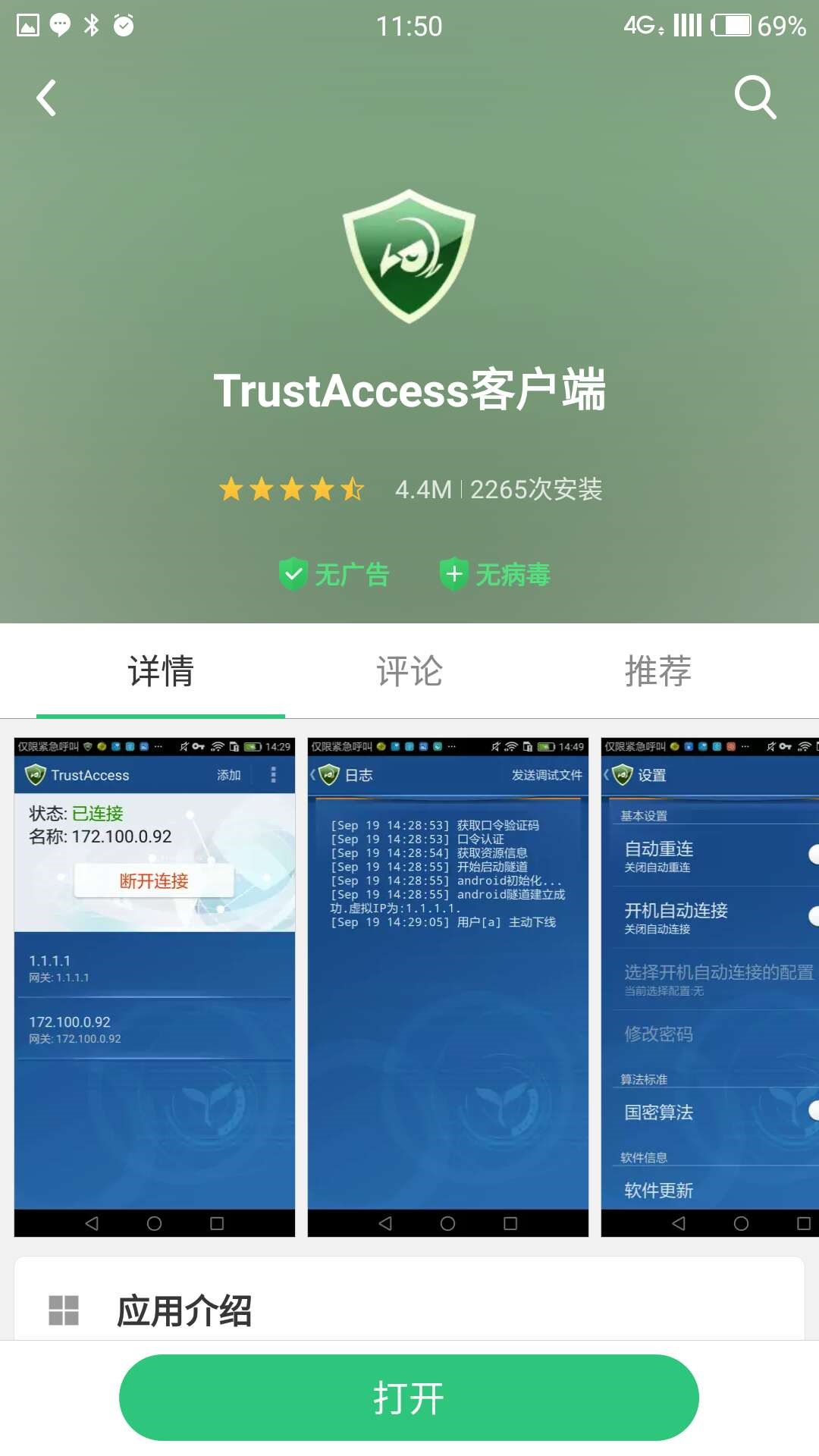Open the 日志 log screenshot
Screen dimensions: 819x1456
pos(447,986)
